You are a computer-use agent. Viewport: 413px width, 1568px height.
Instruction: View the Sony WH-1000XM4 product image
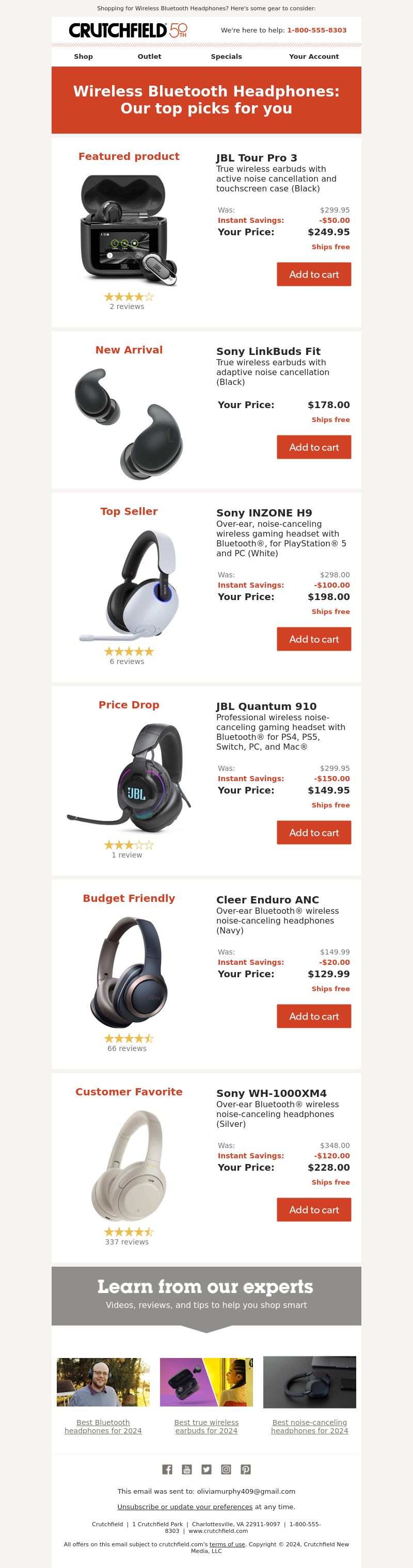pyautogui.click(x=129, y=1166)
